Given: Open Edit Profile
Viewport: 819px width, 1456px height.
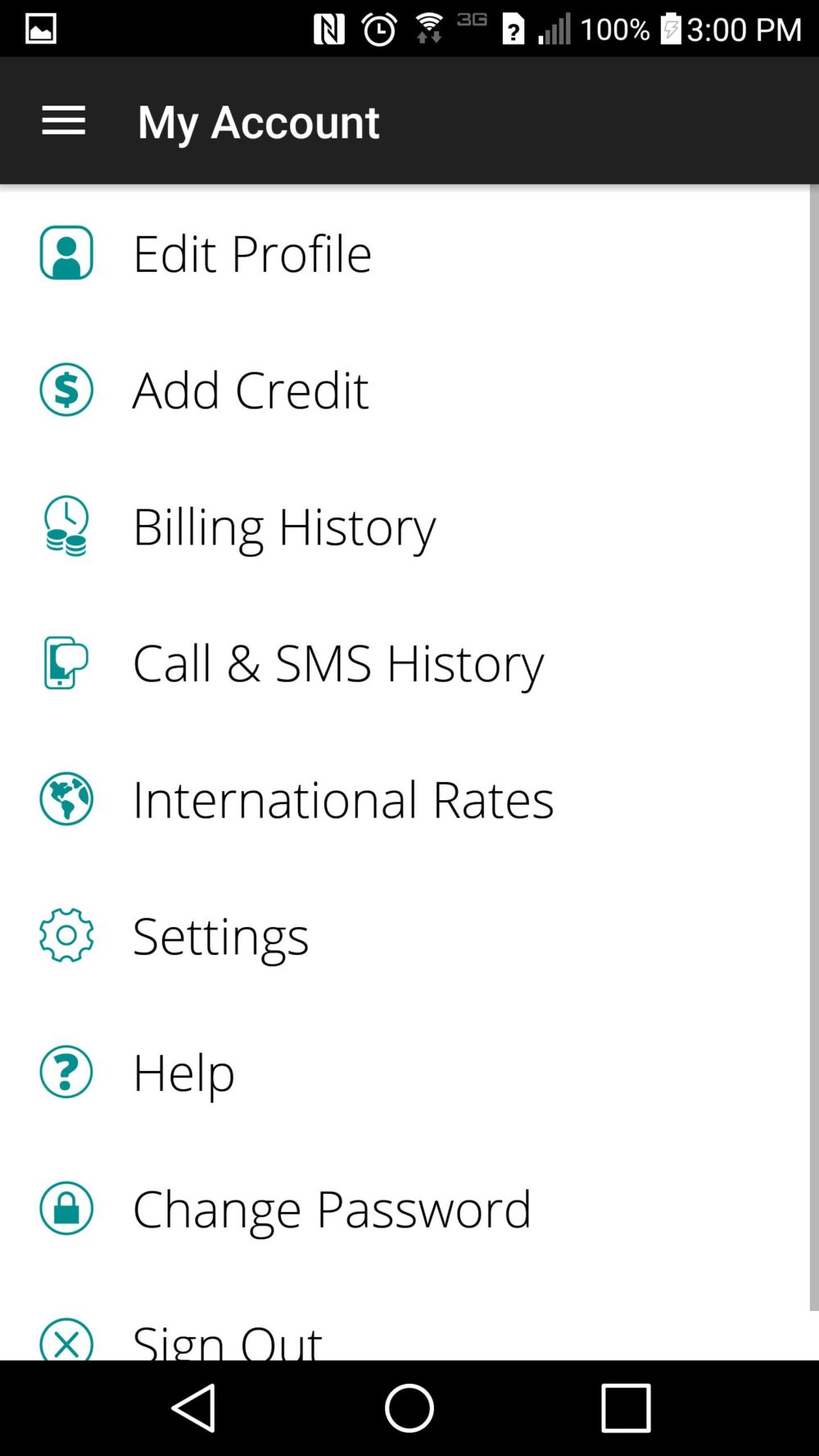Looking at the screenshot, I should coord(252,252).
